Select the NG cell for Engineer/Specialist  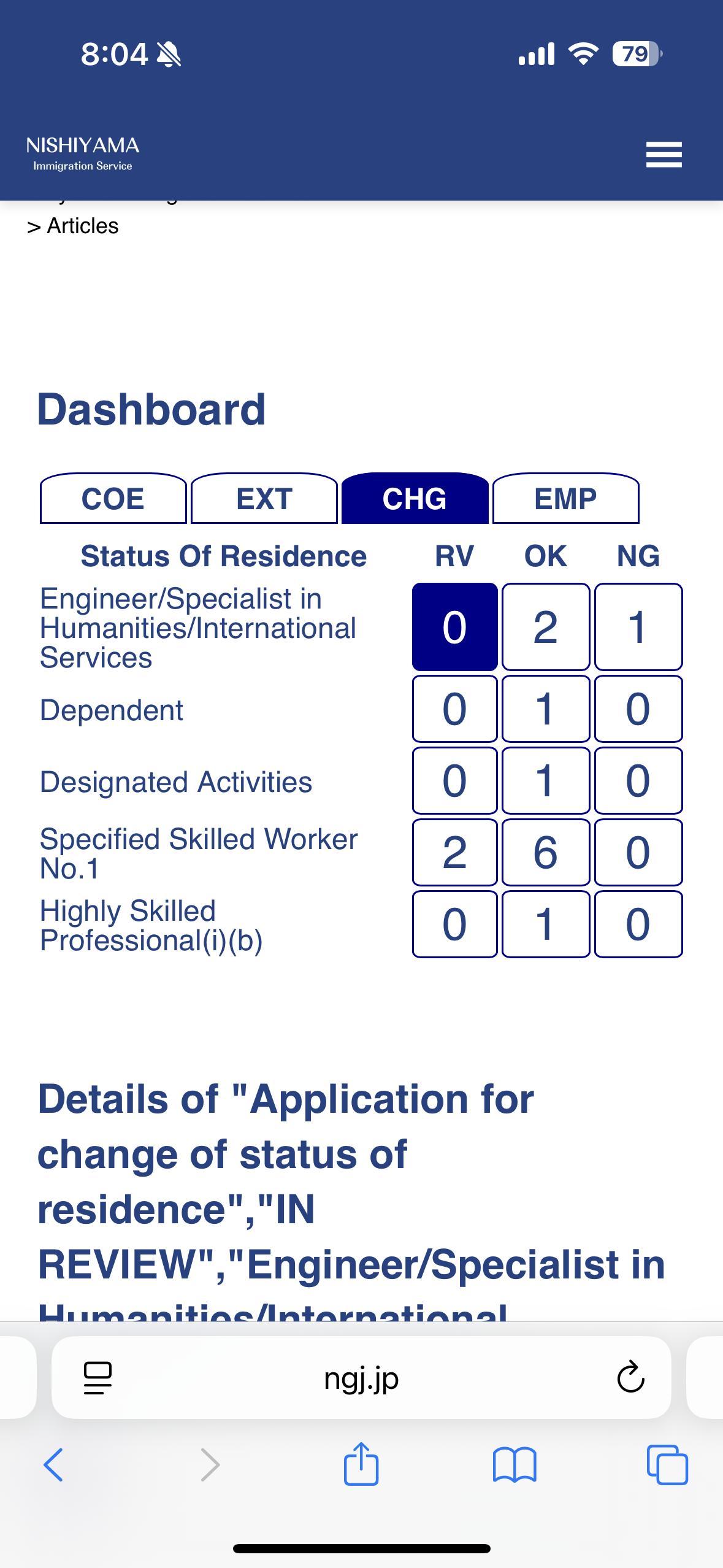pos(638,627)
